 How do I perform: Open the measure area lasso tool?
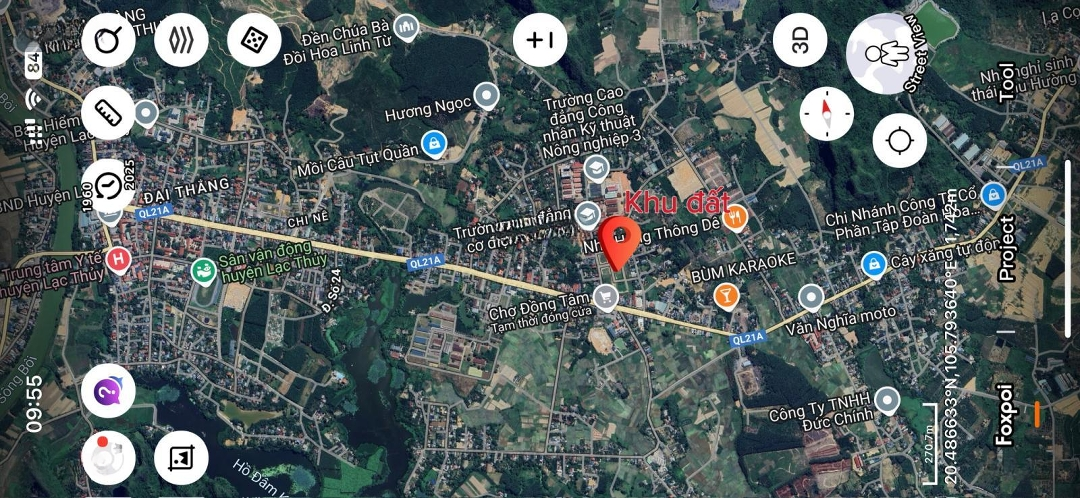point(108,41)
